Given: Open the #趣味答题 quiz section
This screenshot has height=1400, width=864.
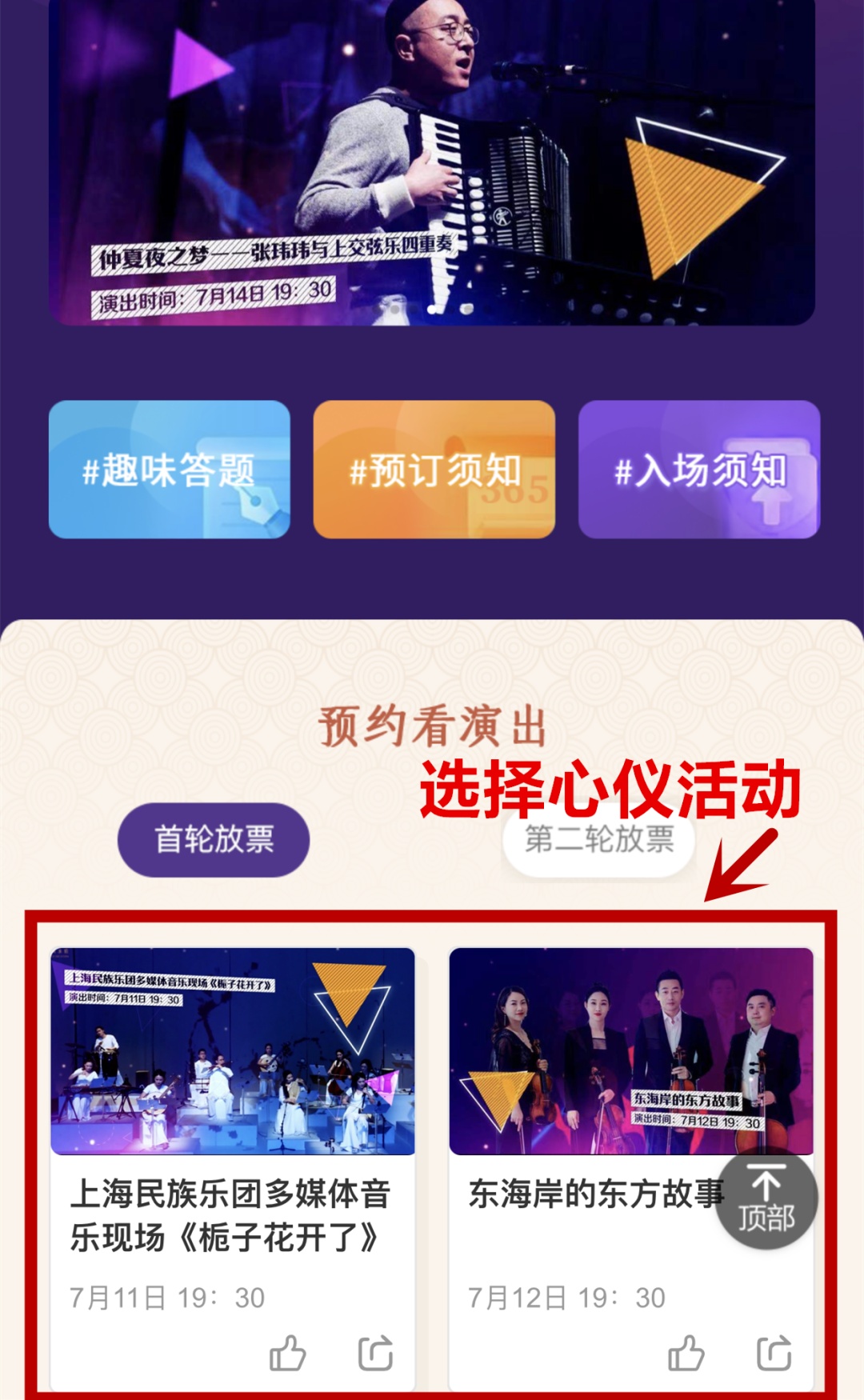Looking at the screenshot, I should (169, 470).
